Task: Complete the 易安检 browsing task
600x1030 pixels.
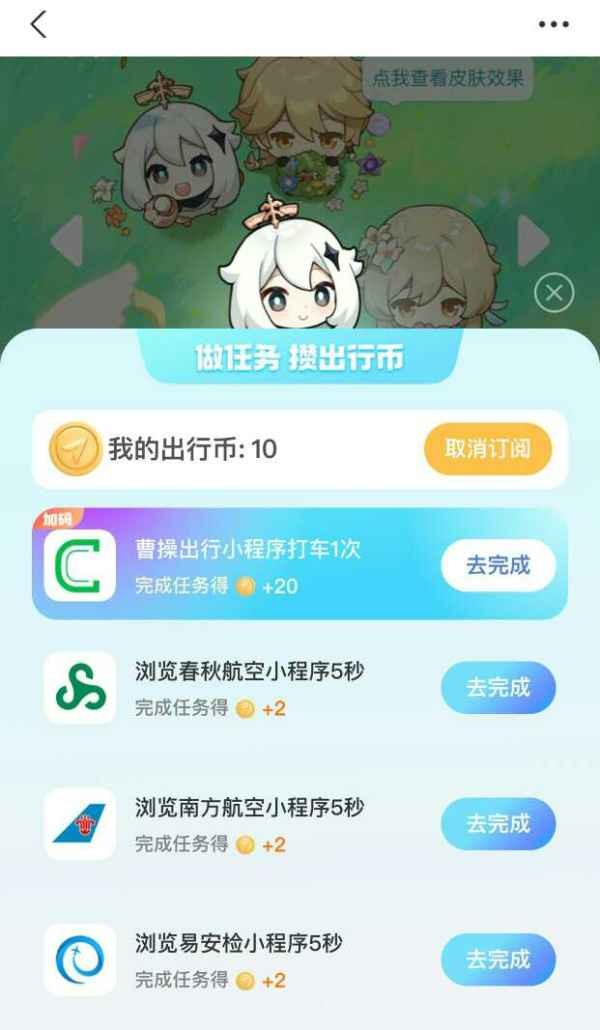Action: pos(498,960)
